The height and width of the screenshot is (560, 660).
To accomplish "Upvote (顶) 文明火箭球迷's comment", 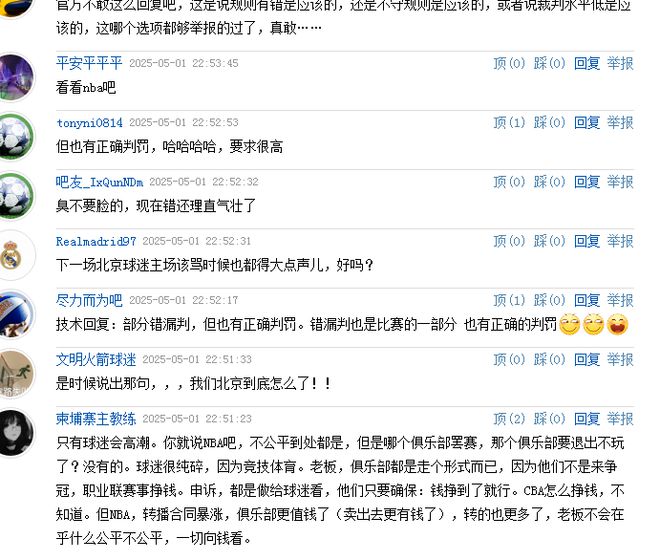I will tap(508, 359).
